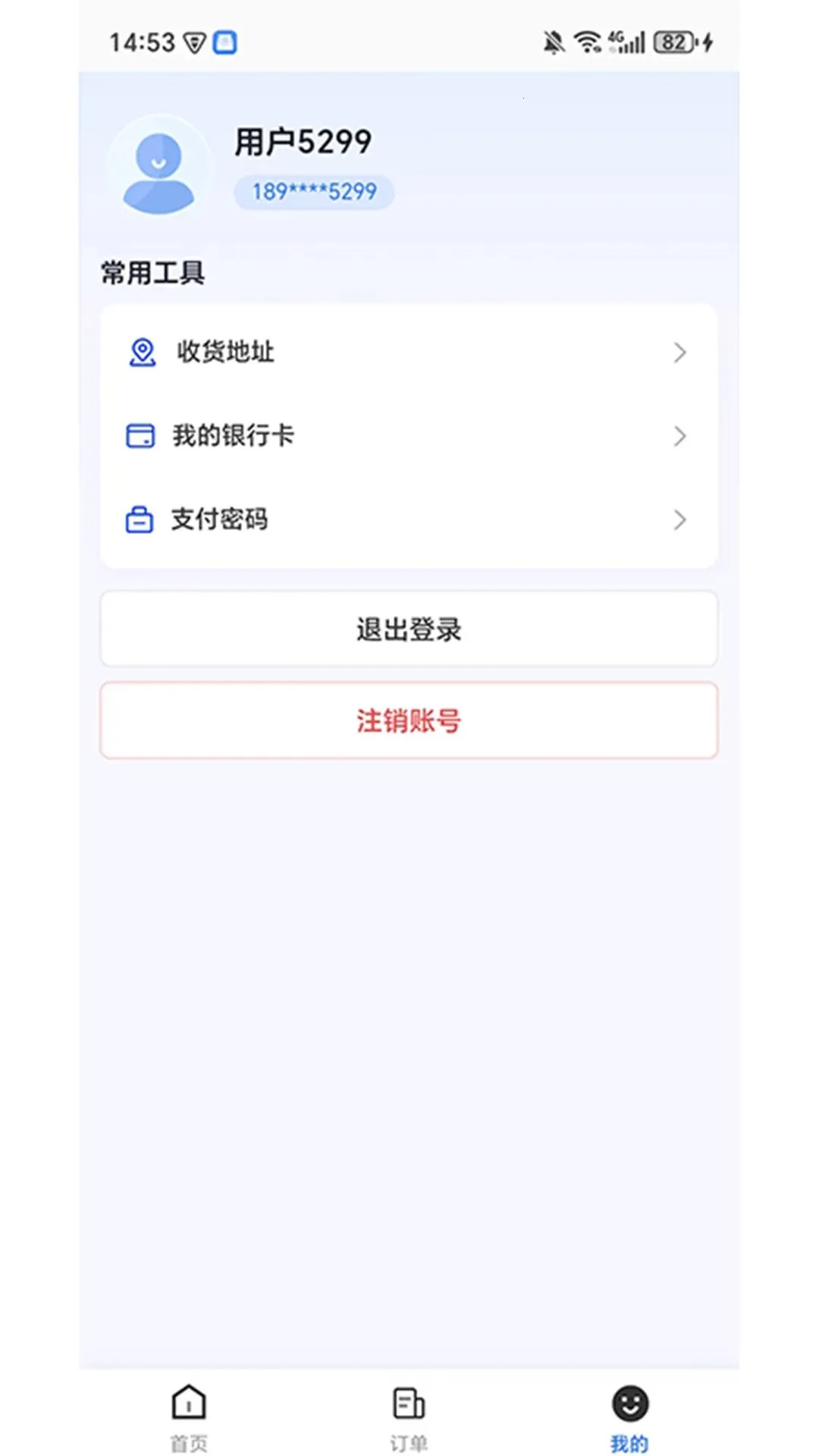
Task: Open the 支付密码 row
Action: (409, 519)
